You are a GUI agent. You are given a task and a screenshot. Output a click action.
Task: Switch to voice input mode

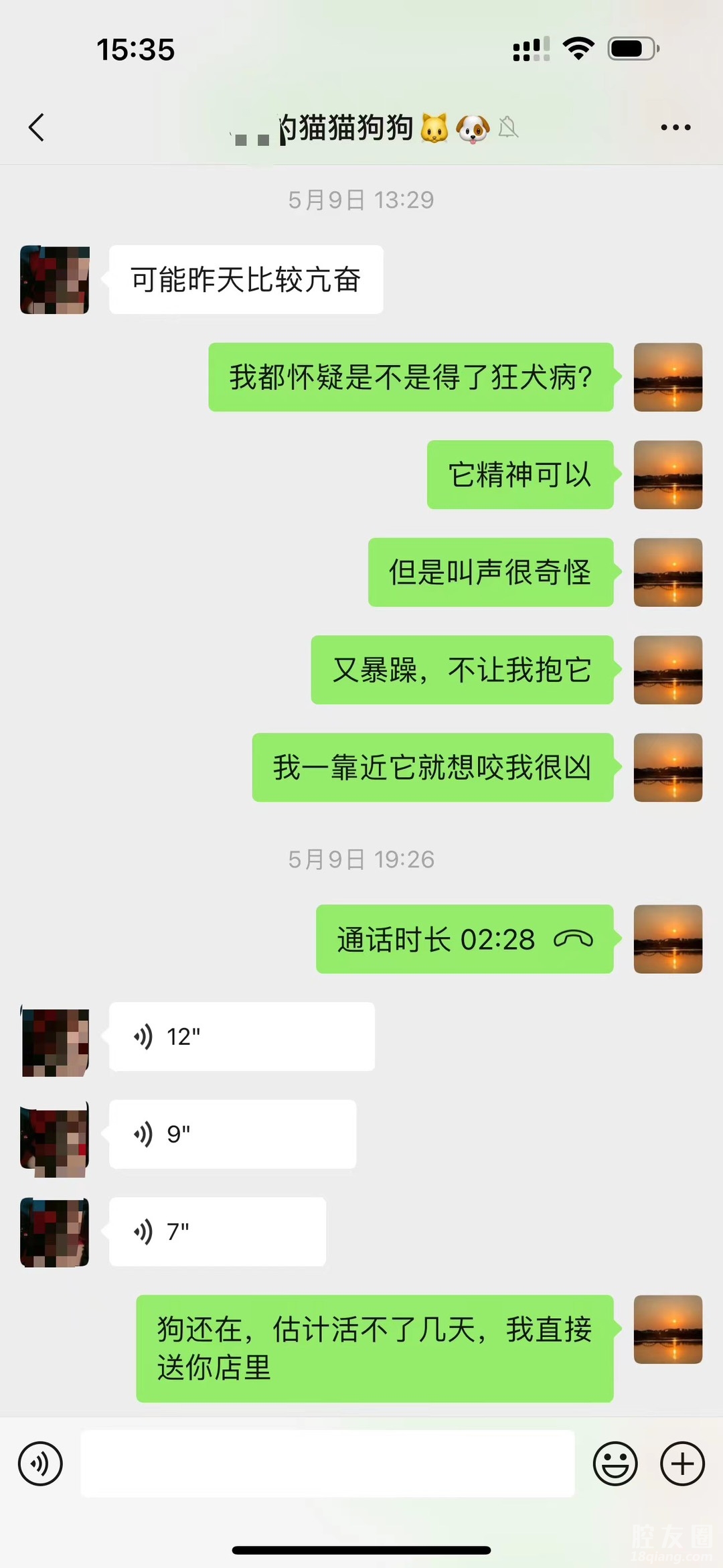[x=40, y=1464]
